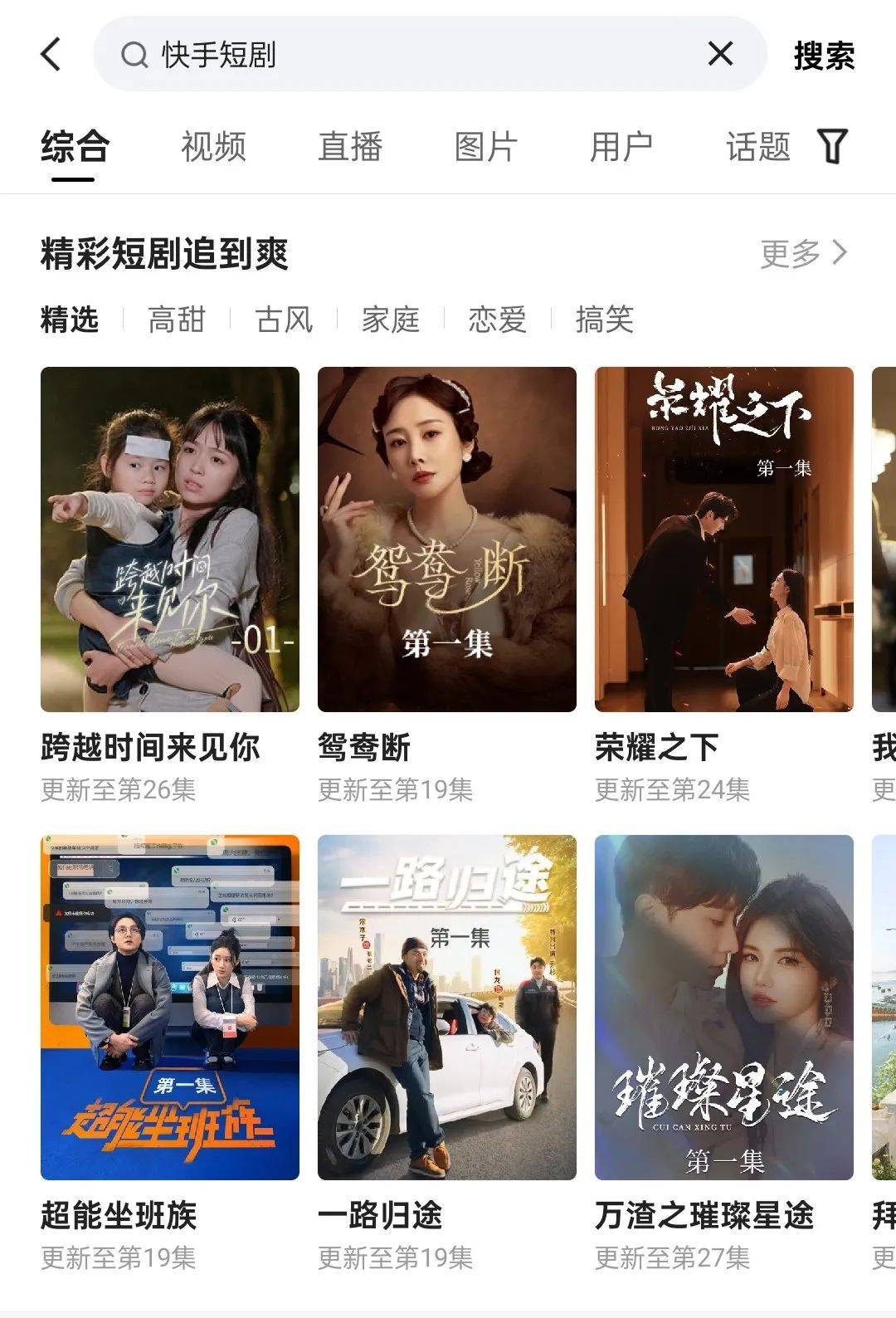Switch to the 直播 tab
This screenshot has width=896, height=1318.
click(x=349, y=147)
